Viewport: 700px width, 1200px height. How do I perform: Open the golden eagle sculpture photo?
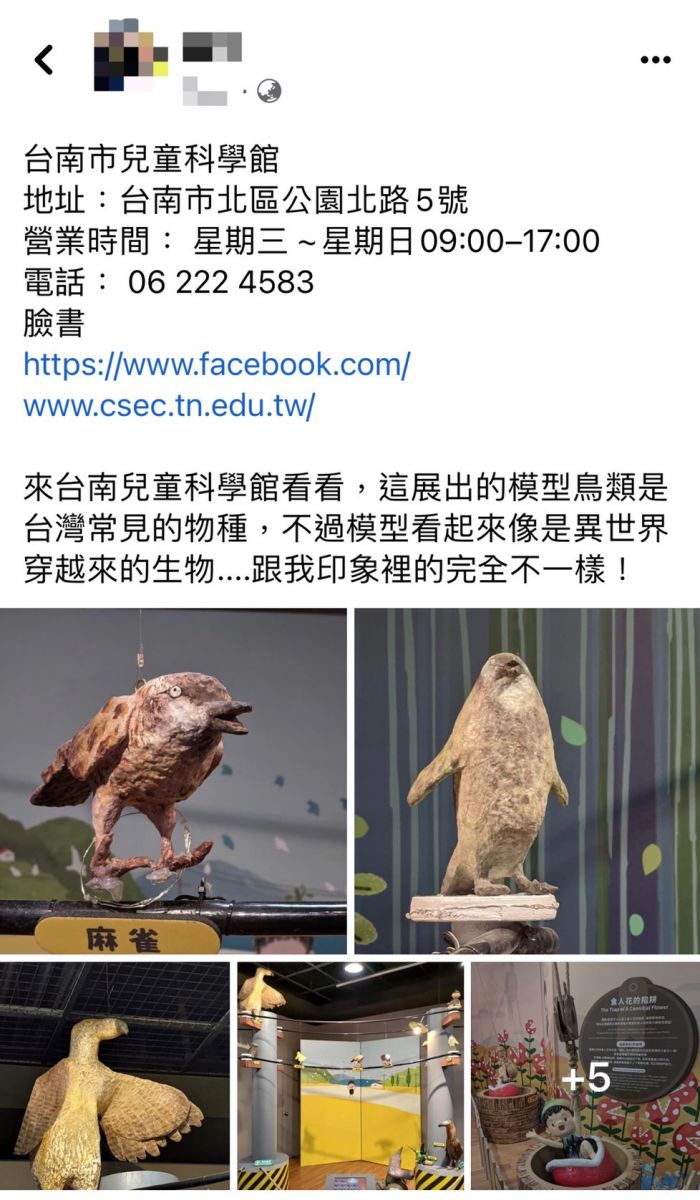(114, 1076)
